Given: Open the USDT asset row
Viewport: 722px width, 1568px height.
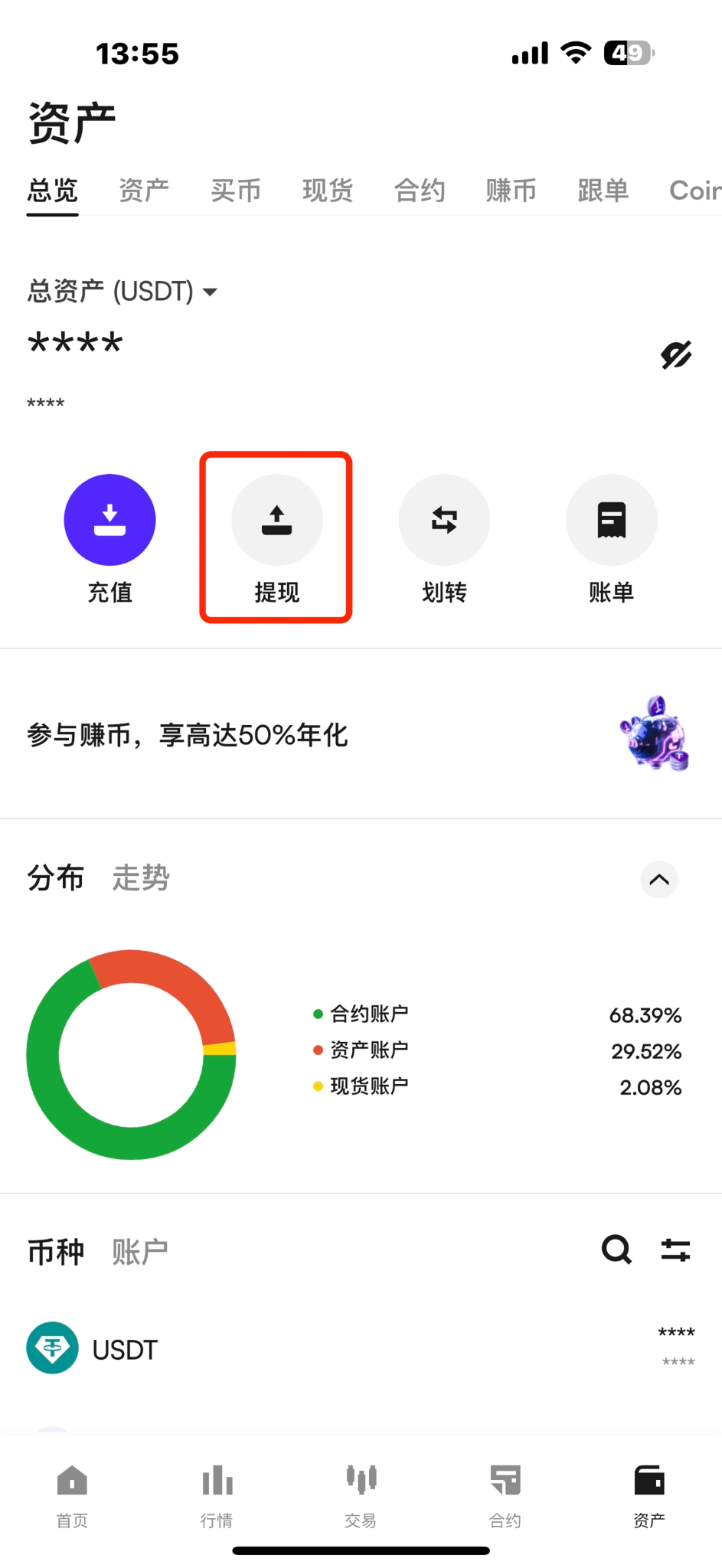Looking at the screenshot, I should (361, 1348).
